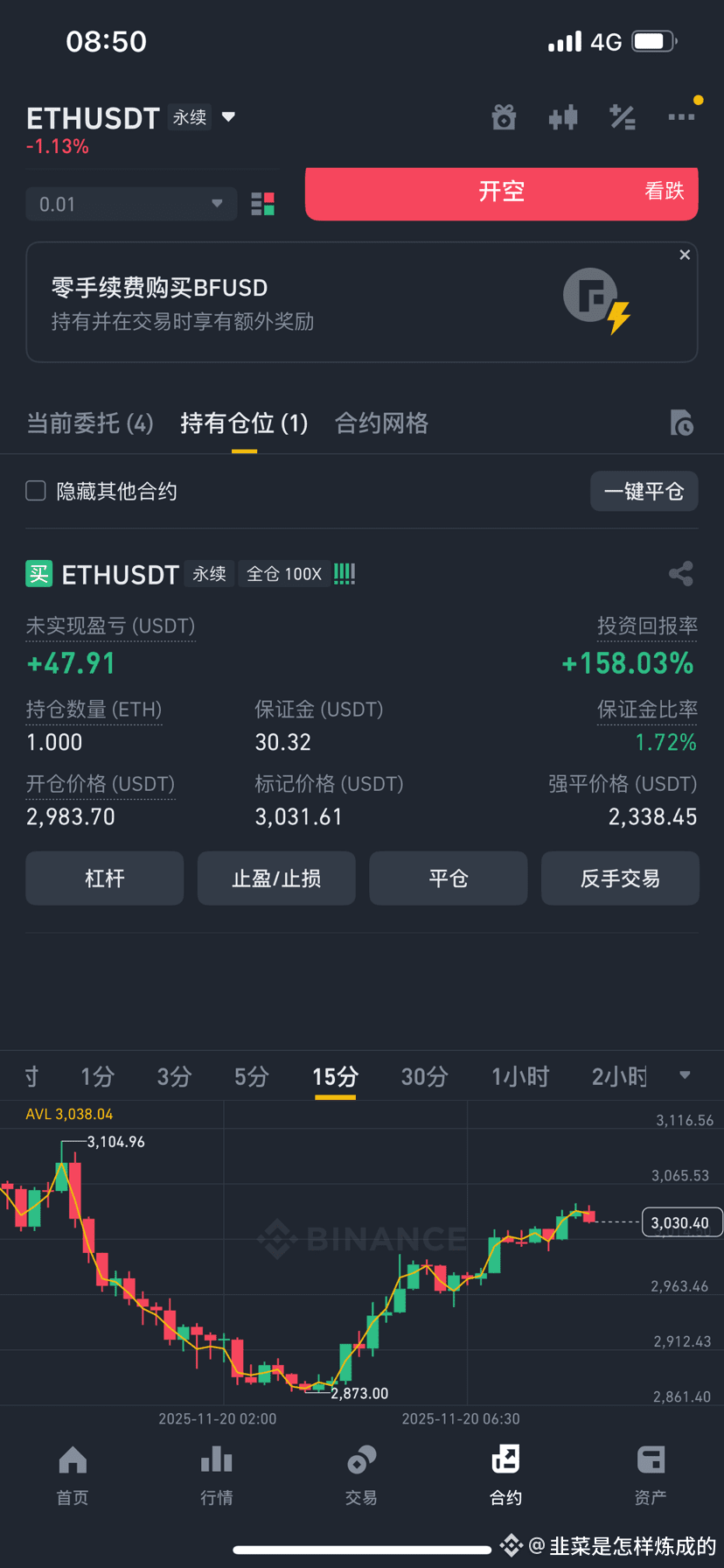
Task: Switch to the 合约网格 tab
Action: point(380,423)
